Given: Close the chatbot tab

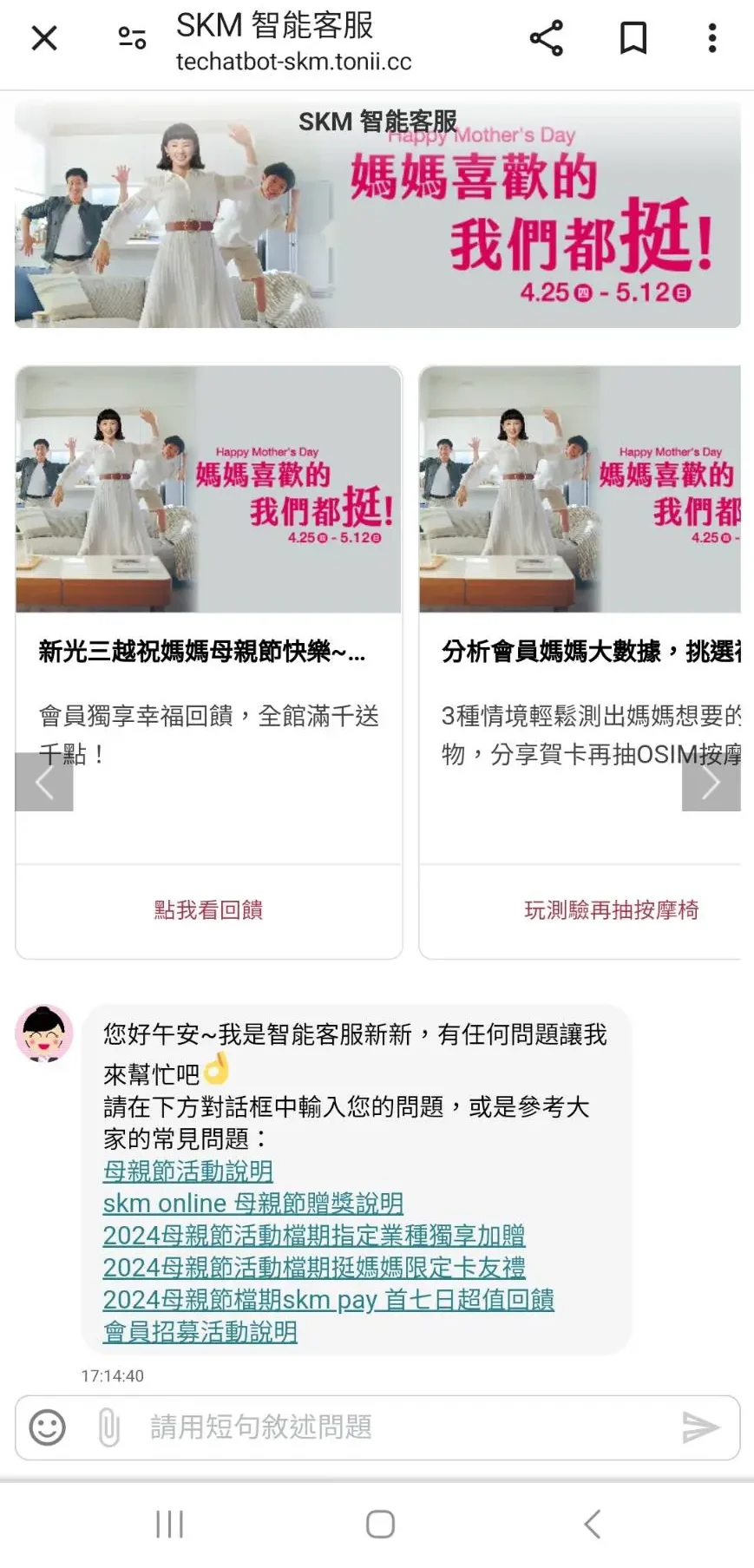Looking at the screenshot, I should click(43, 38).
